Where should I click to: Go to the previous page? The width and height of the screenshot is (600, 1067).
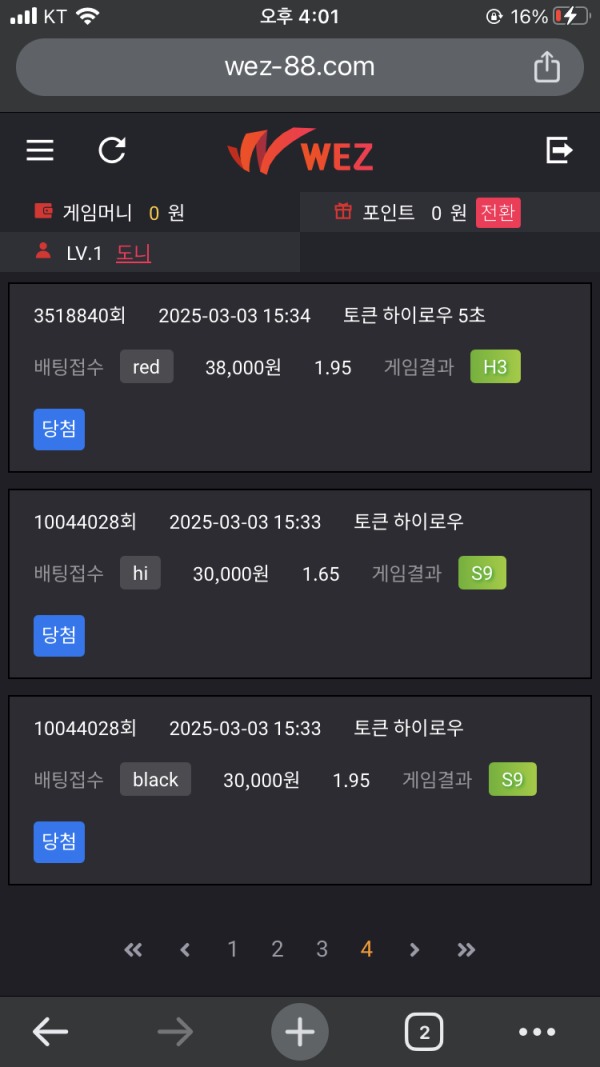(x=185, y=950)
